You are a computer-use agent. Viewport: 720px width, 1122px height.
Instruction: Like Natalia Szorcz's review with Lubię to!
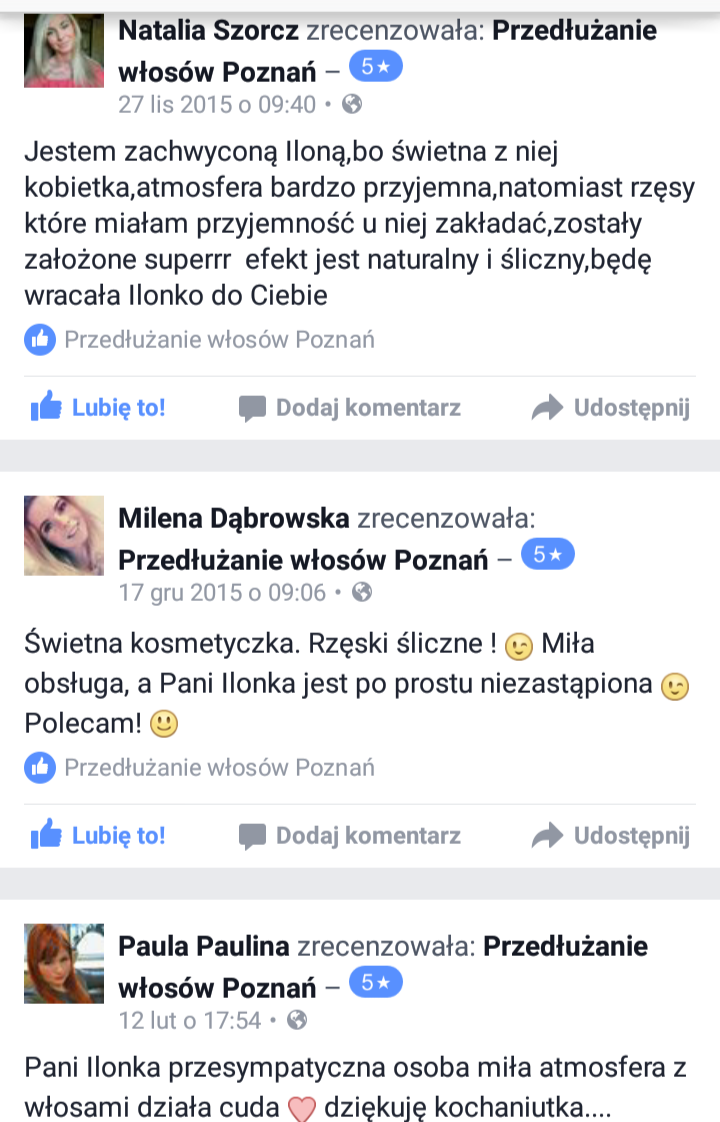[98, 408]
